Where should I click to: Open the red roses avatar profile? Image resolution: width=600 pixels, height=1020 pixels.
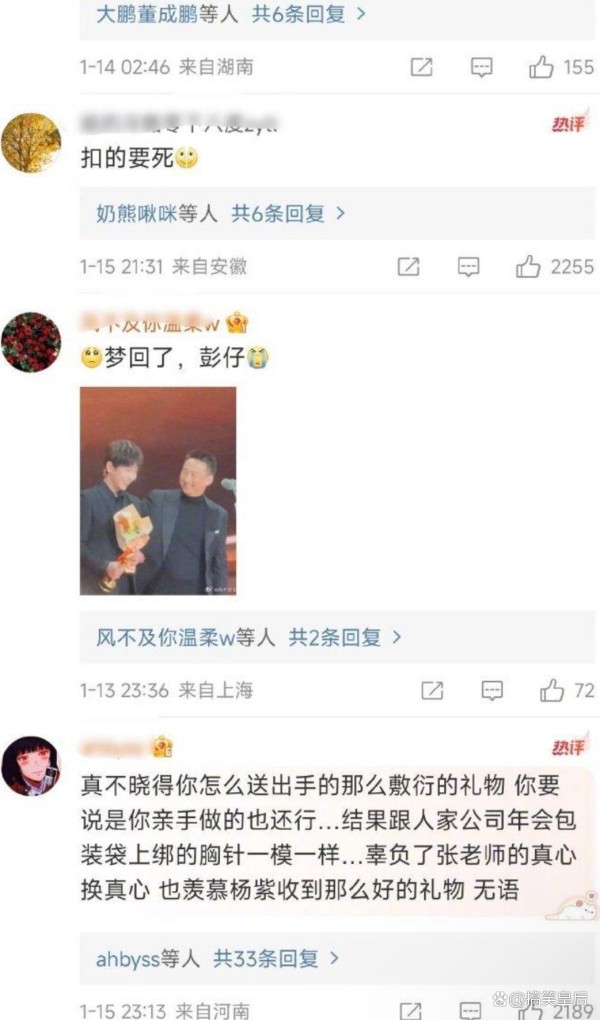tap(31, 342)
